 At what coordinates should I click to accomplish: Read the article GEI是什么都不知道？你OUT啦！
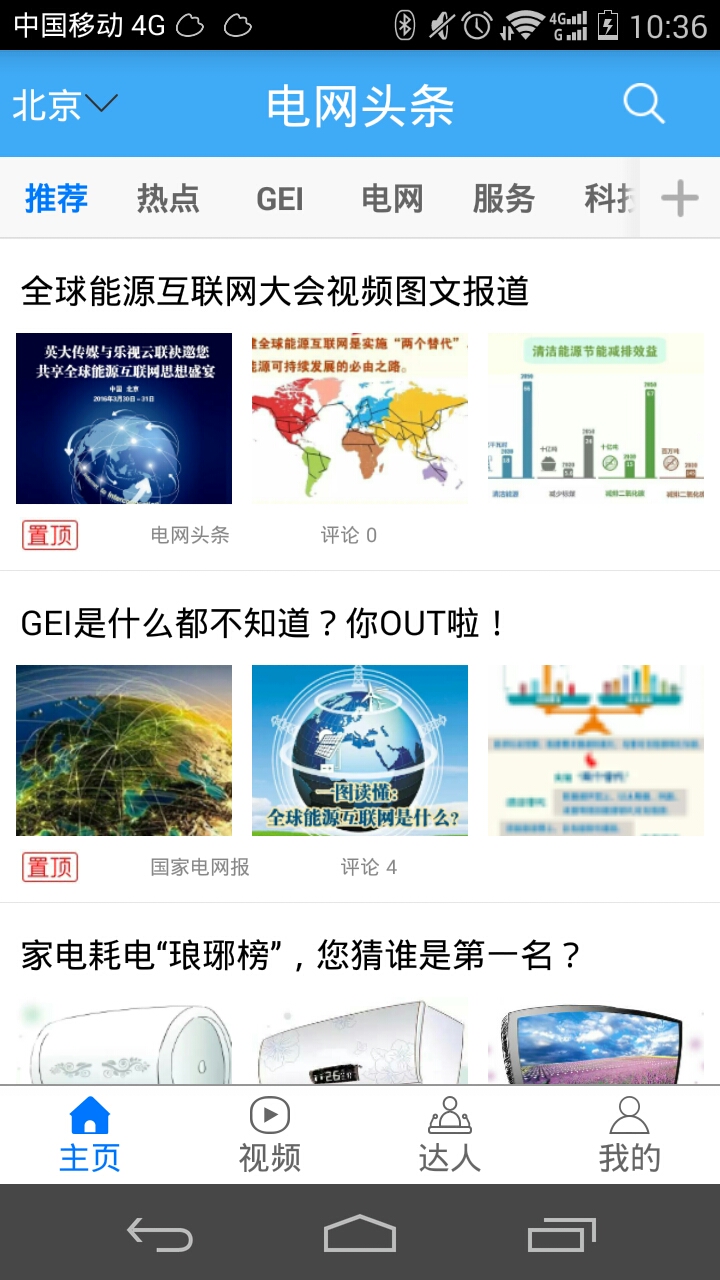point(265,623)
